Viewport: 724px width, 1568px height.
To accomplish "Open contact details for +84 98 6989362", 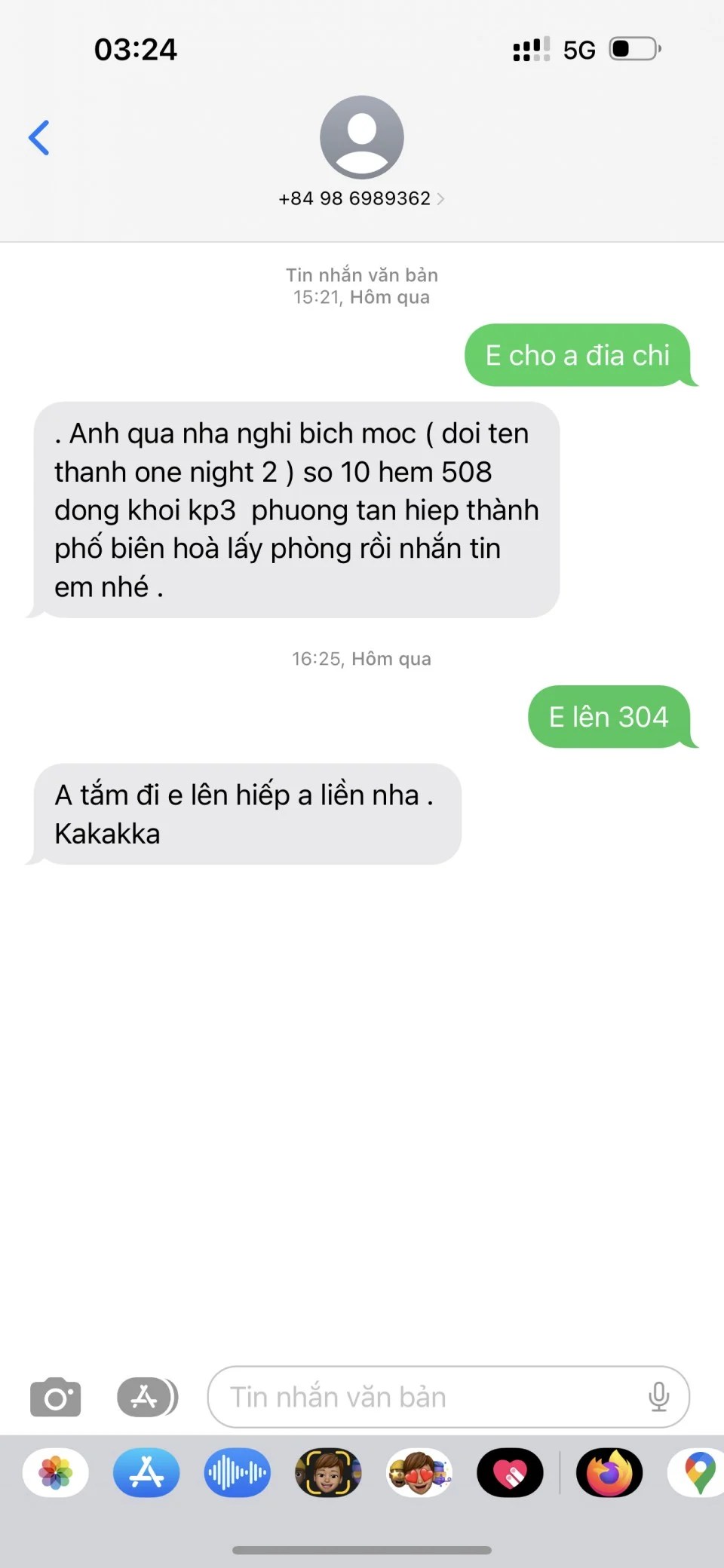I will 361,198.
